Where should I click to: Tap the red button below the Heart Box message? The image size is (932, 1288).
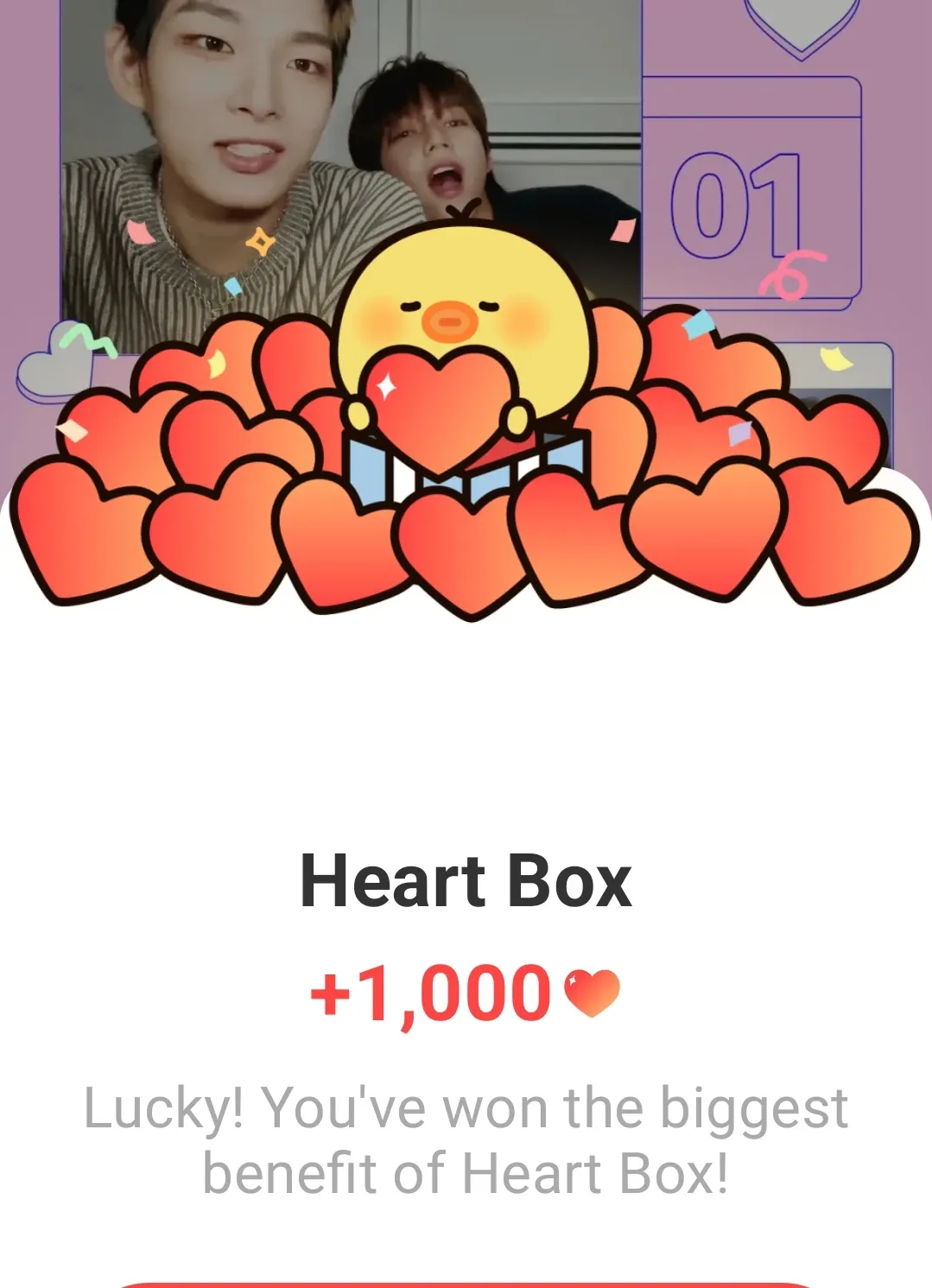coord(466,1285)
